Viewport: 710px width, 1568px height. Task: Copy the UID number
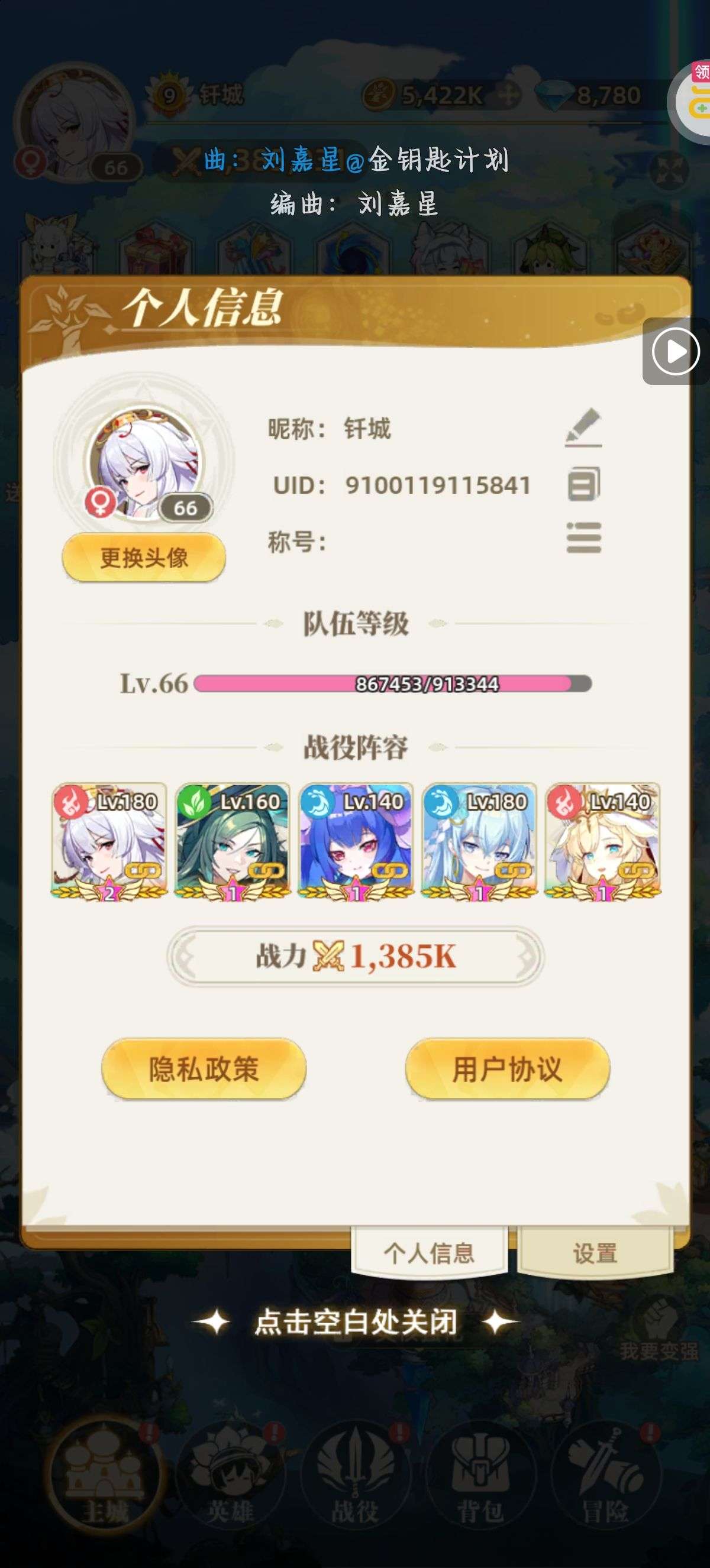pos(583,484)
